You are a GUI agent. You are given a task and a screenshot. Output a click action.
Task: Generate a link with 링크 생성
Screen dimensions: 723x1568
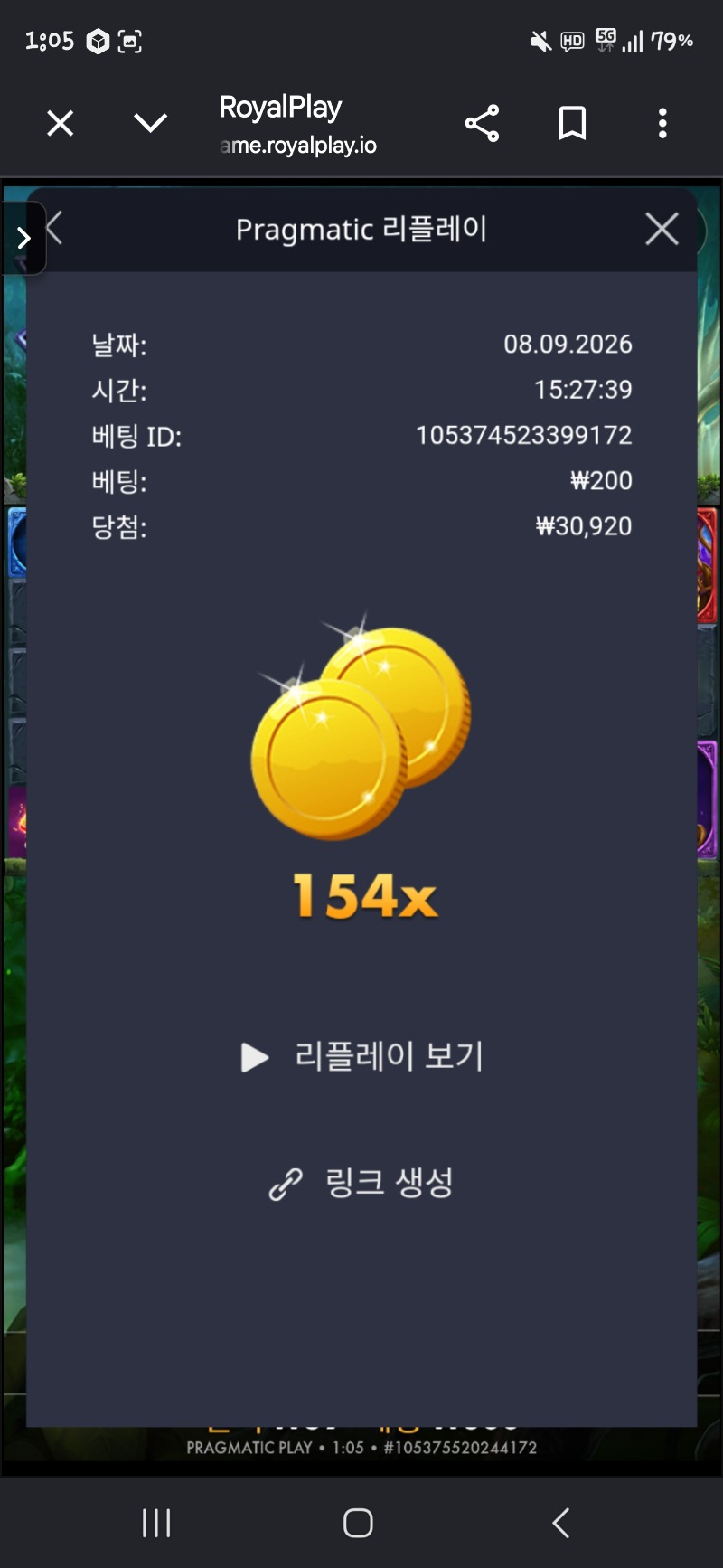tap(361, 1183)
